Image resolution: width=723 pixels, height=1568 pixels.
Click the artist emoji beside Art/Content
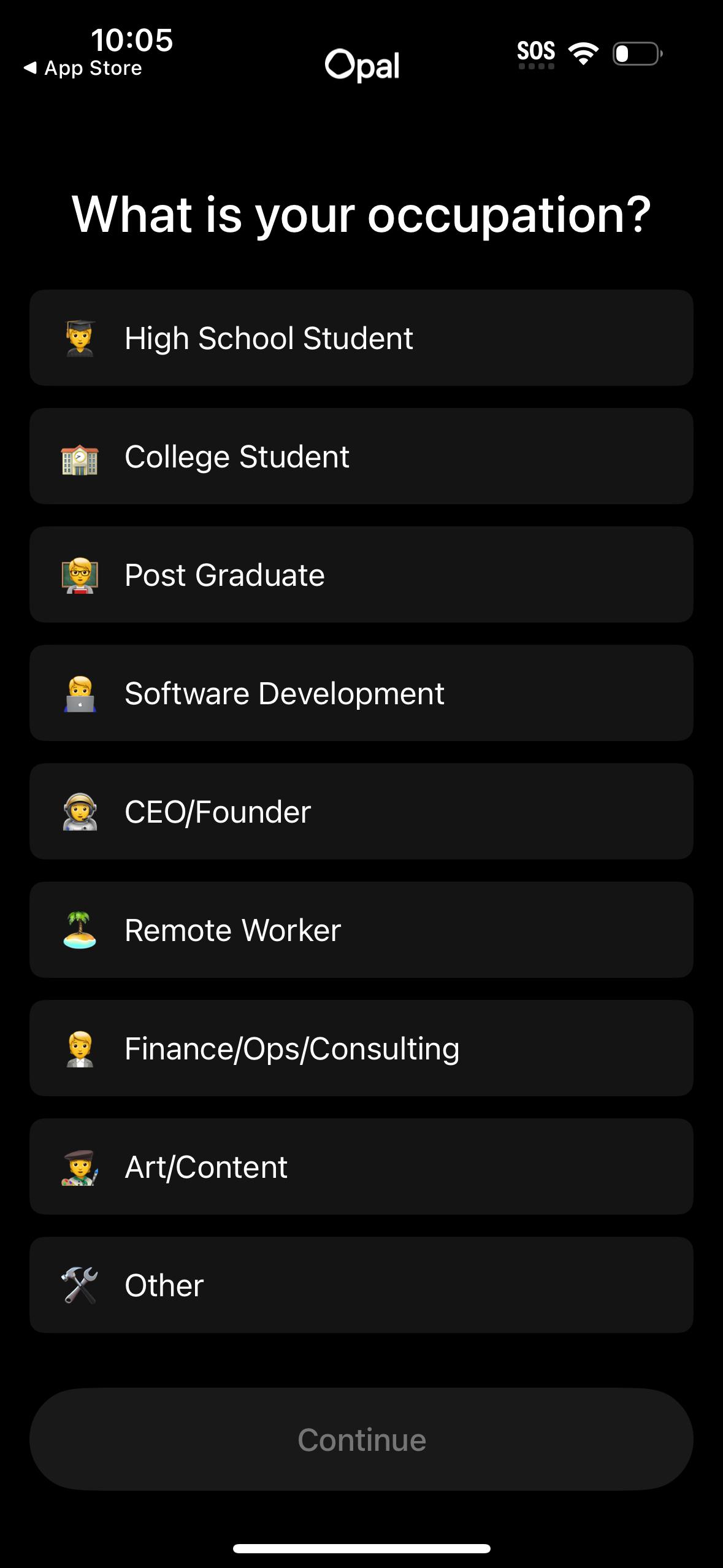pos(79,1166)
